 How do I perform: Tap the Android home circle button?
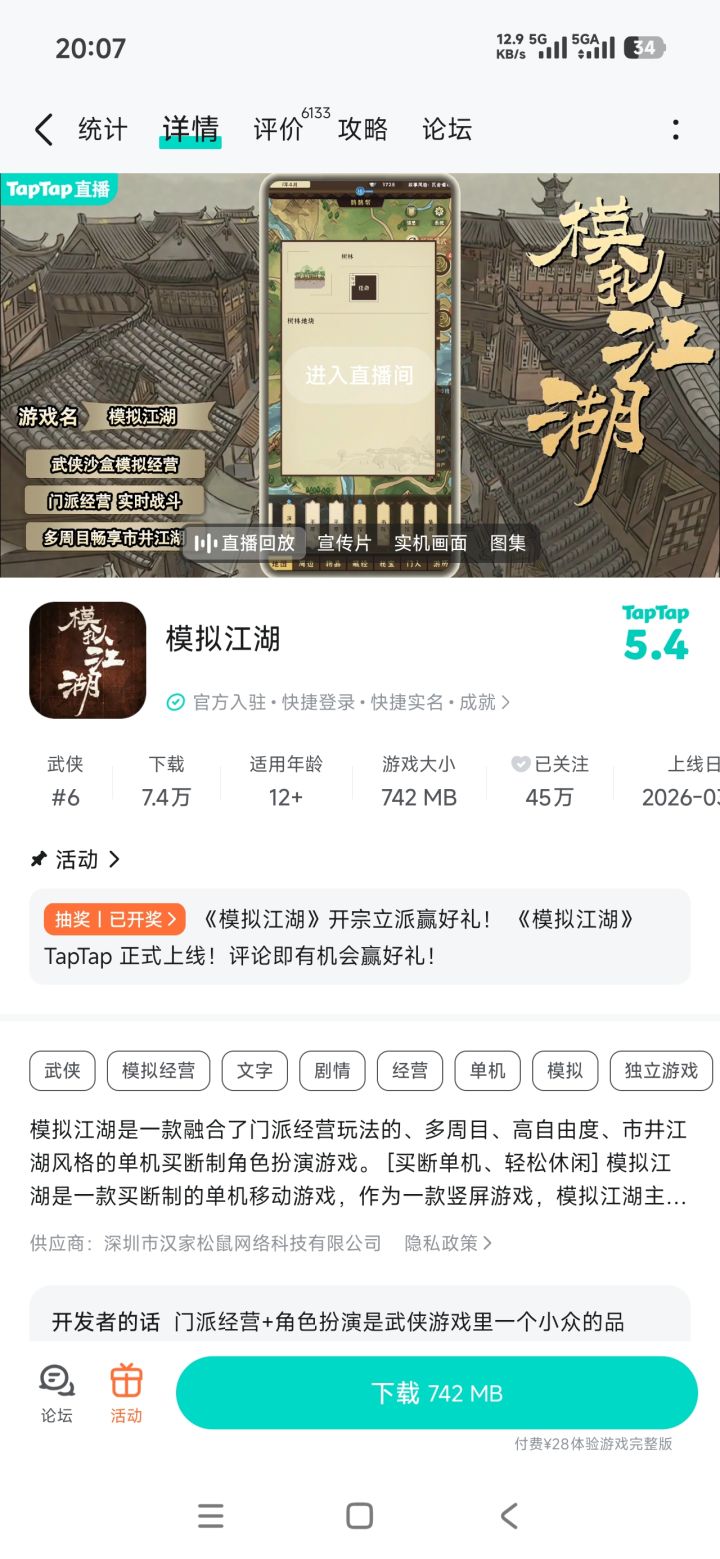[359, 1516]
